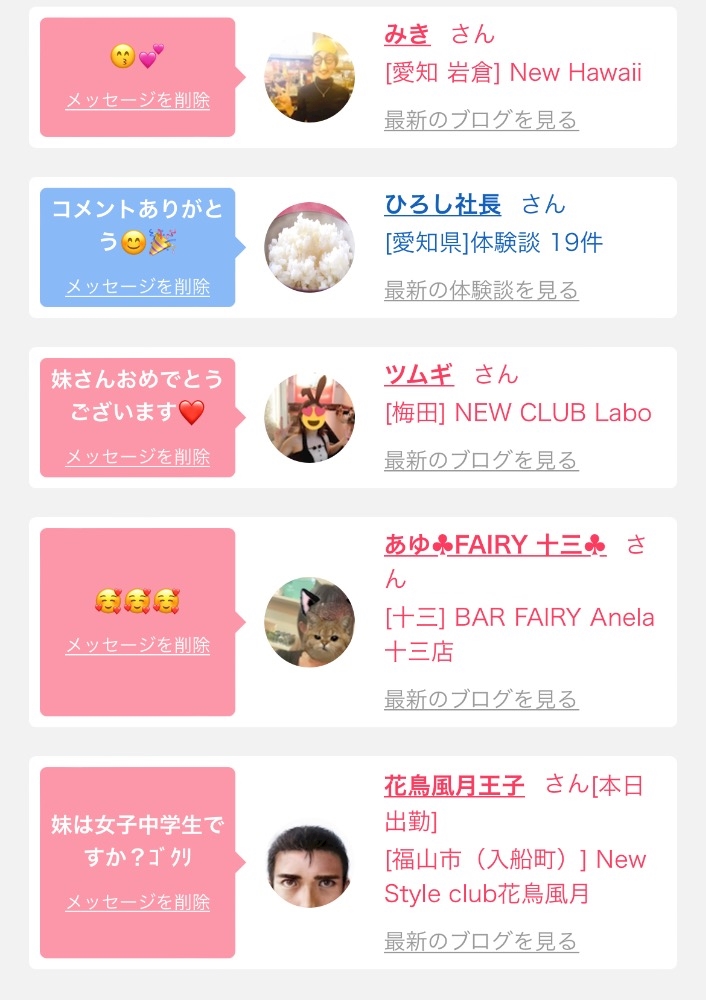
Task: View みき's latest blog
Action: 481,121
